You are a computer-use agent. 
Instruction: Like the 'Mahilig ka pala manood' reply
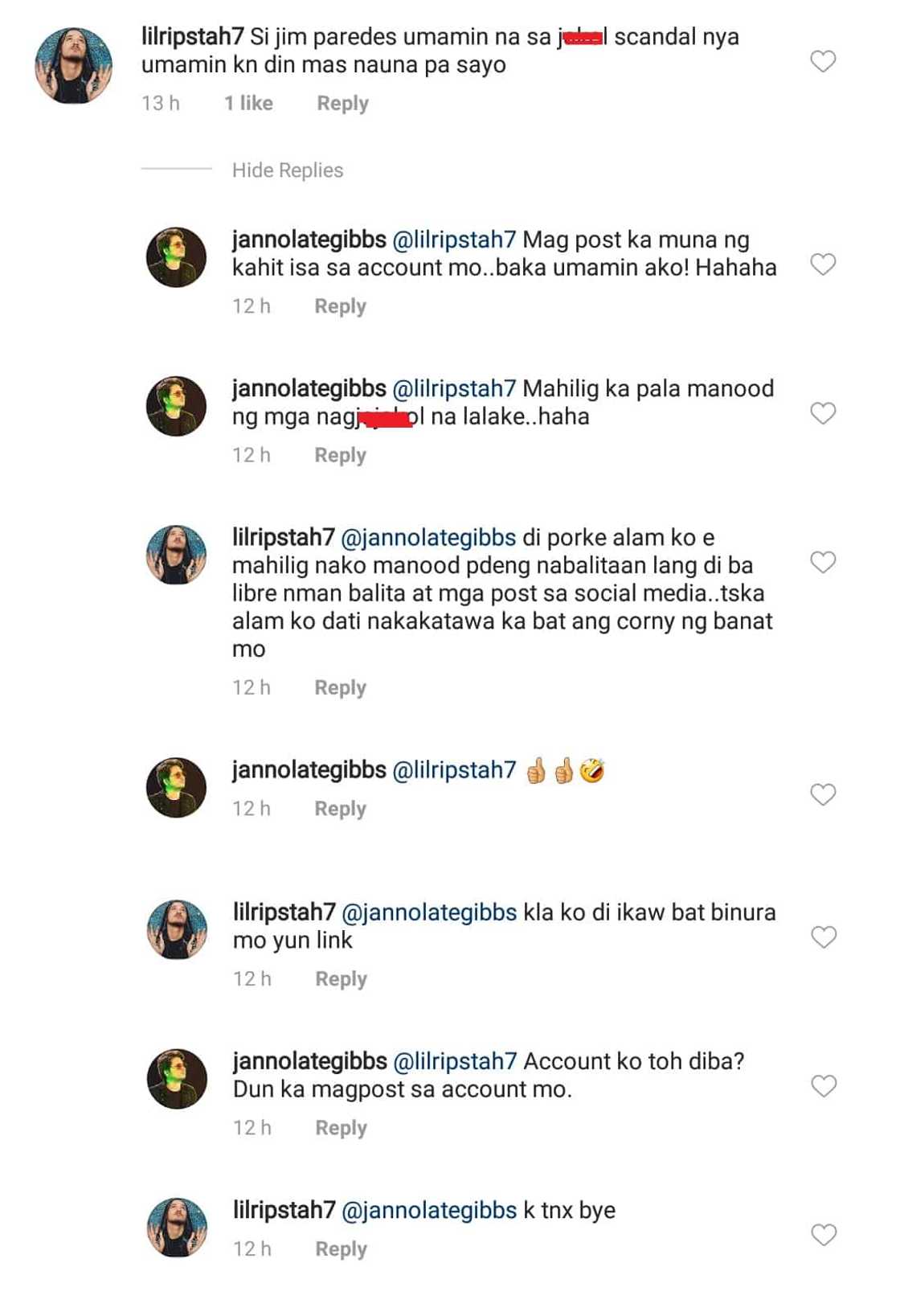coord(823,413)
